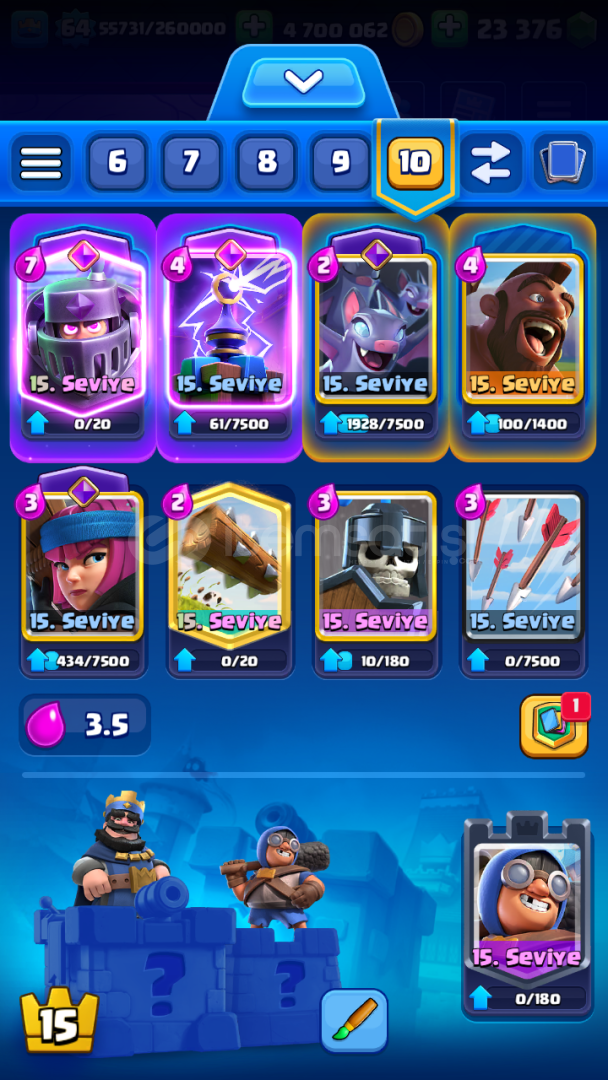Open the gold badge button with notification
The height and width of the screenshot is (1080, 608).
coord(553,725)
